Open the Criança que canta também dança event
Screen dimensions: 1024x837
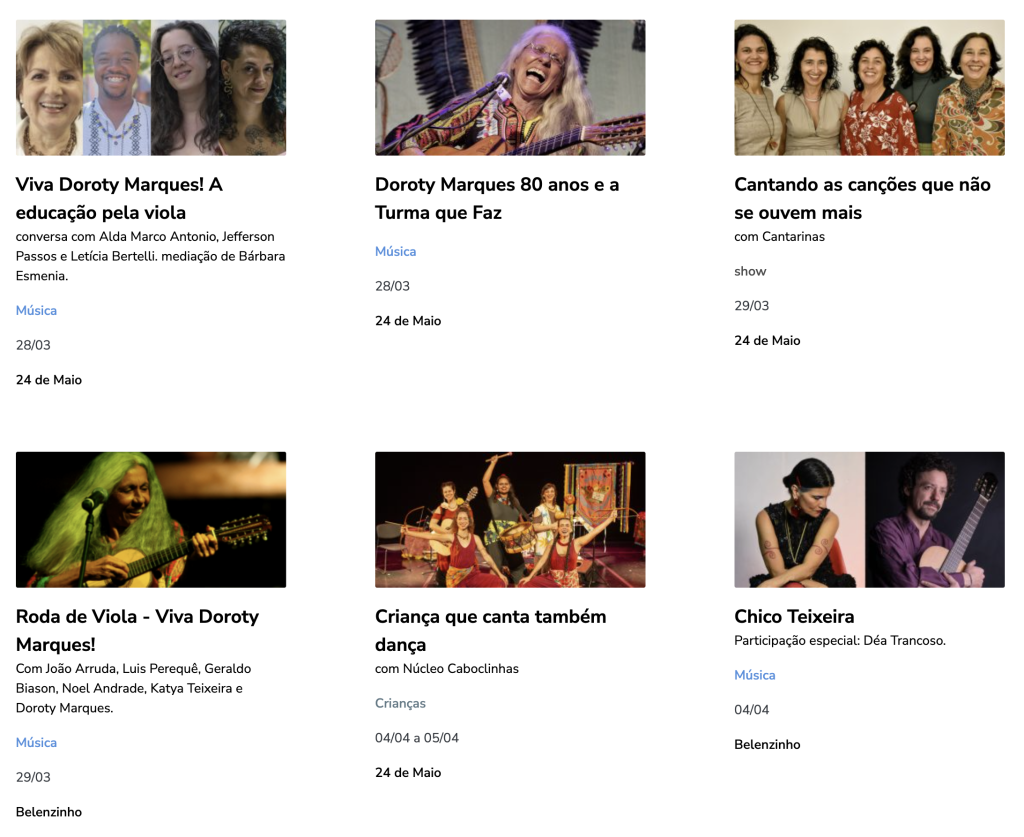point(490,630)
